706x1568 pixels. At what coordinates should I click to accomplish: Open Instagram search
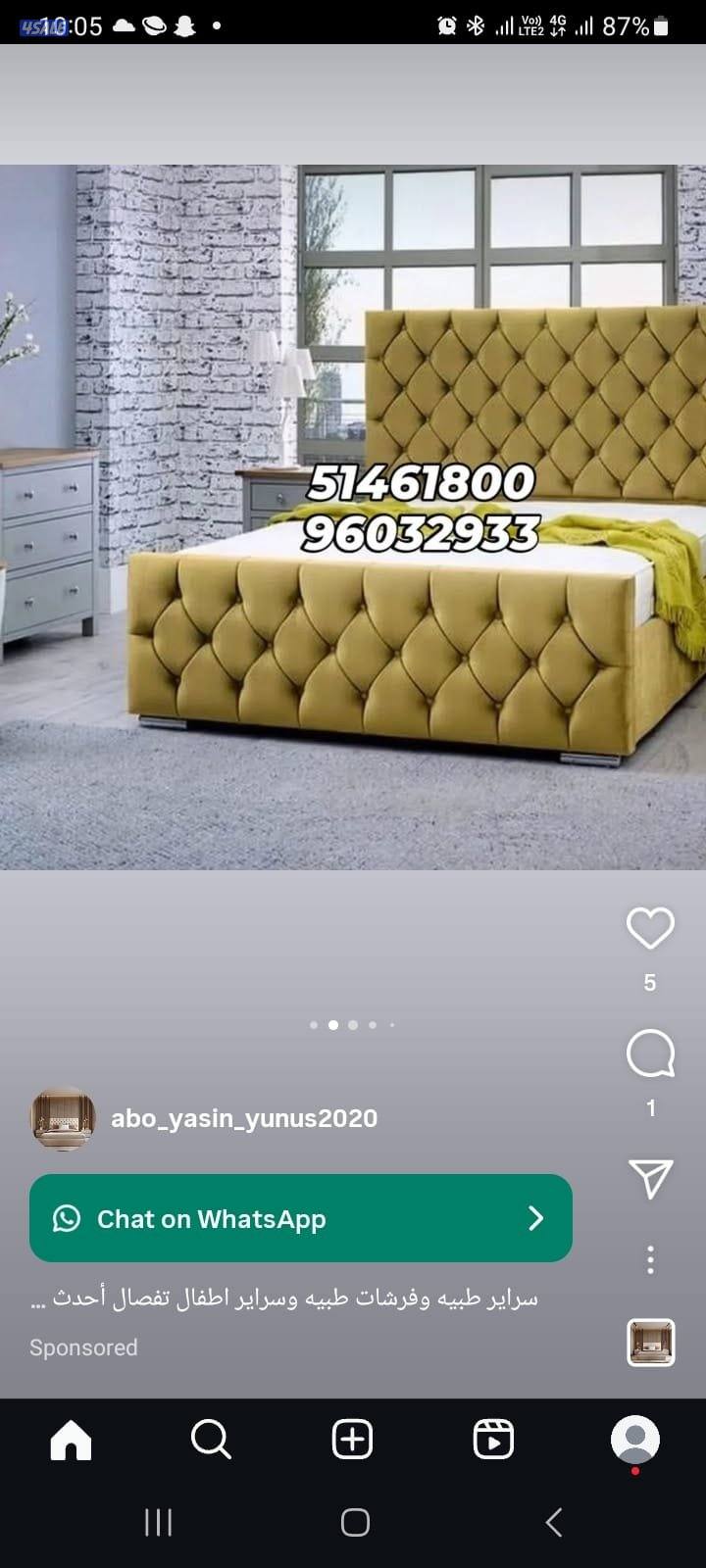tap(211, 1440)
